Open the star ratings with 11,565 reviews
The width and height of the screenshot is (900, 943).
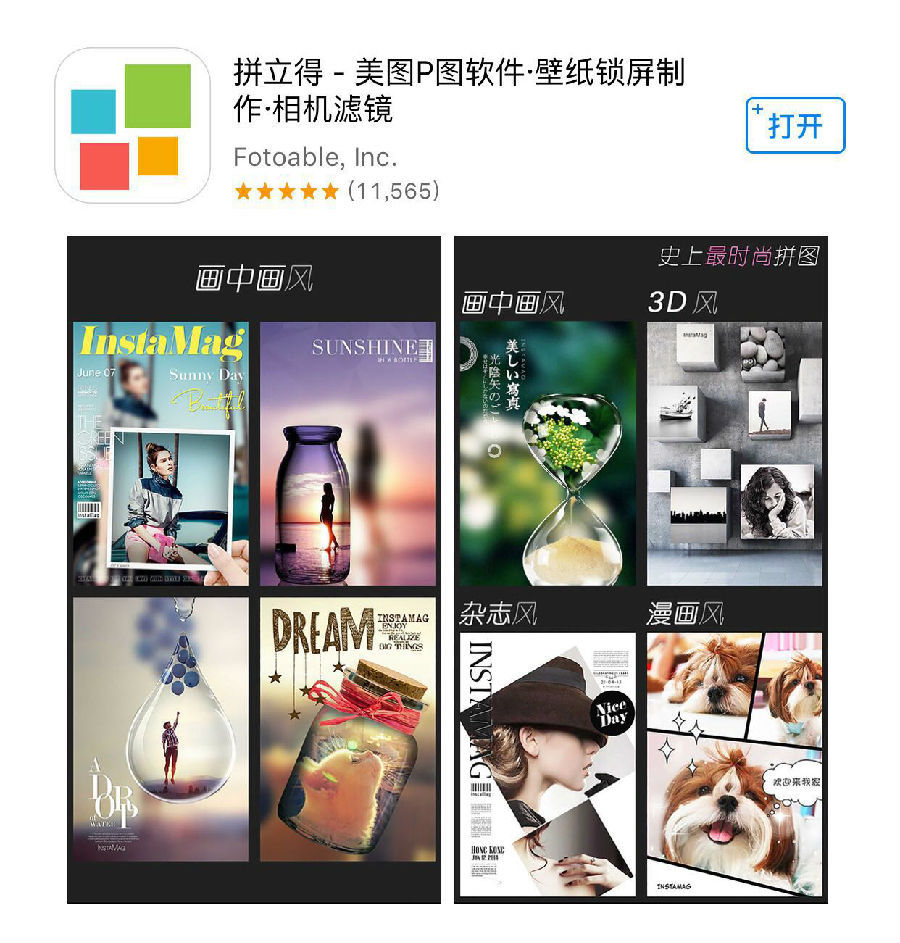point(336,190)
